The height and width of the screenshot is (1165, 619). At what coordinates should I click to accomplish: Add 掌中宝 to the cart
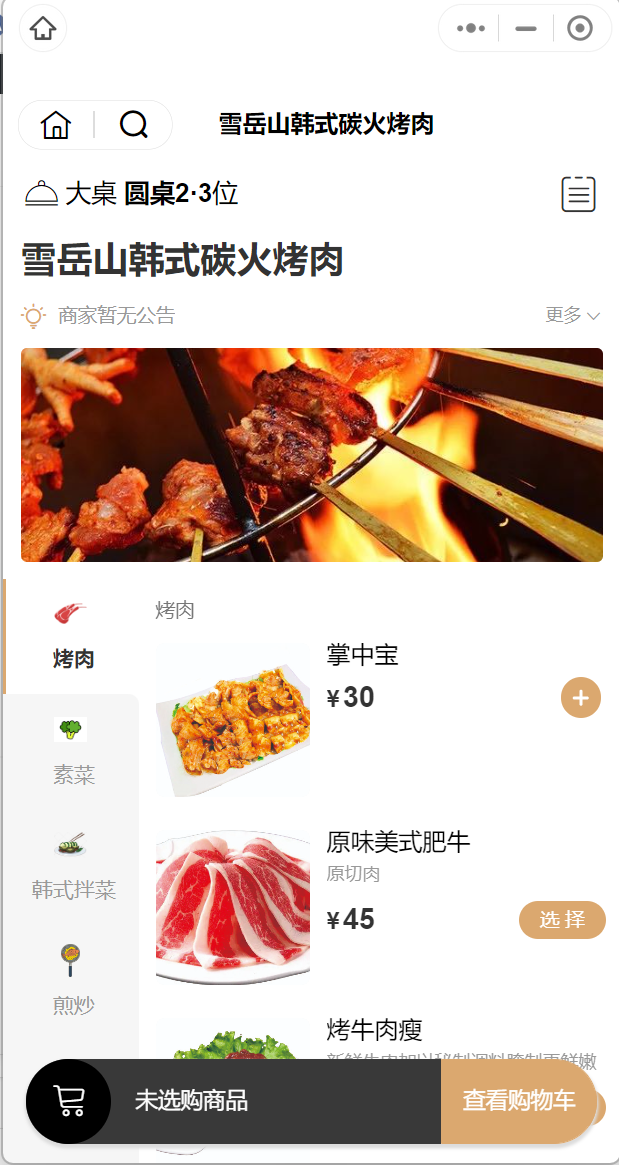coord(581,698)
